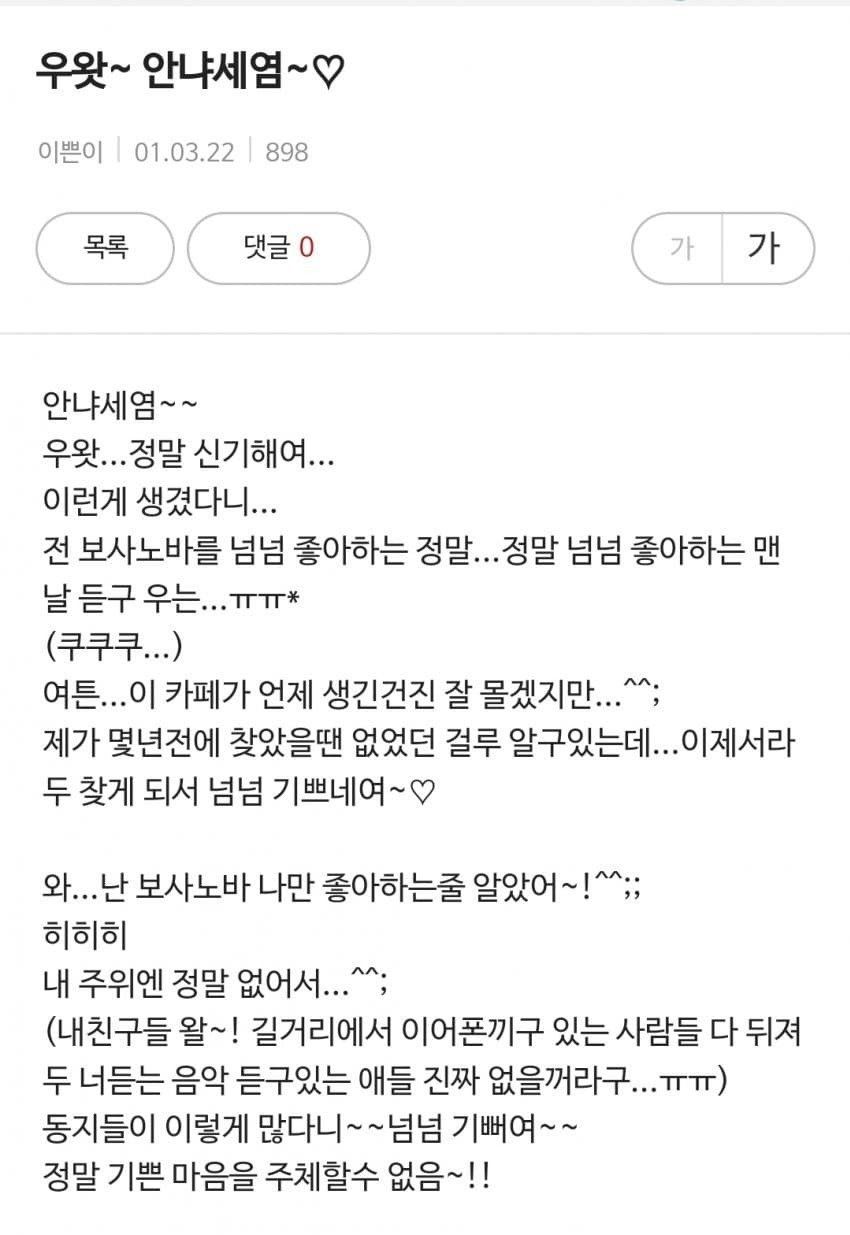Go back to the 목록 post list
Image resolution: width=850 pixels, height=1235 pixels.
[105, 247]
